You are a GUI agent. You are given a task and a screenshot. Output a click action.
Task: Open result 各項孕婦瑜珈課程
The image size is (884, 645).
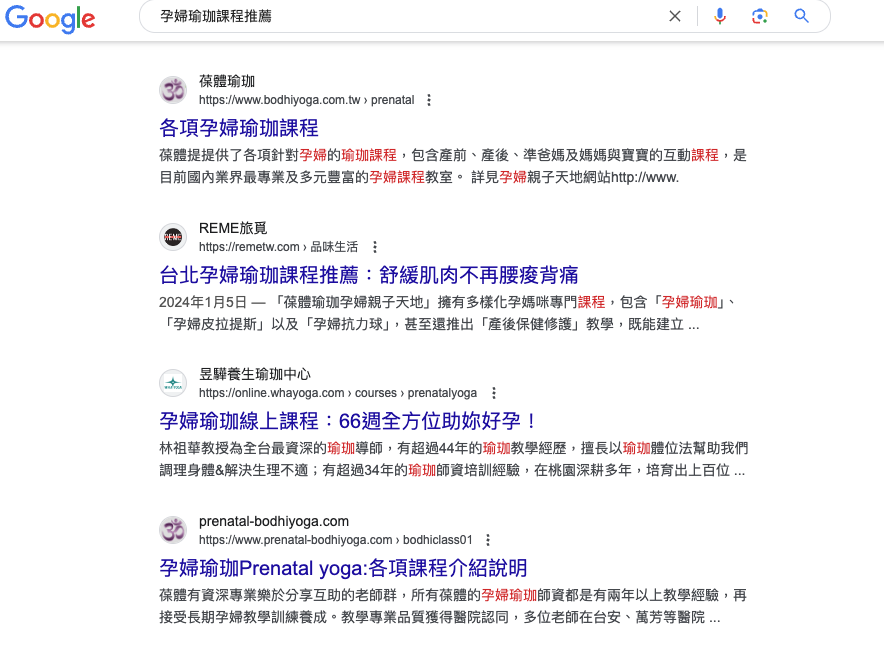tap(239, 128)
